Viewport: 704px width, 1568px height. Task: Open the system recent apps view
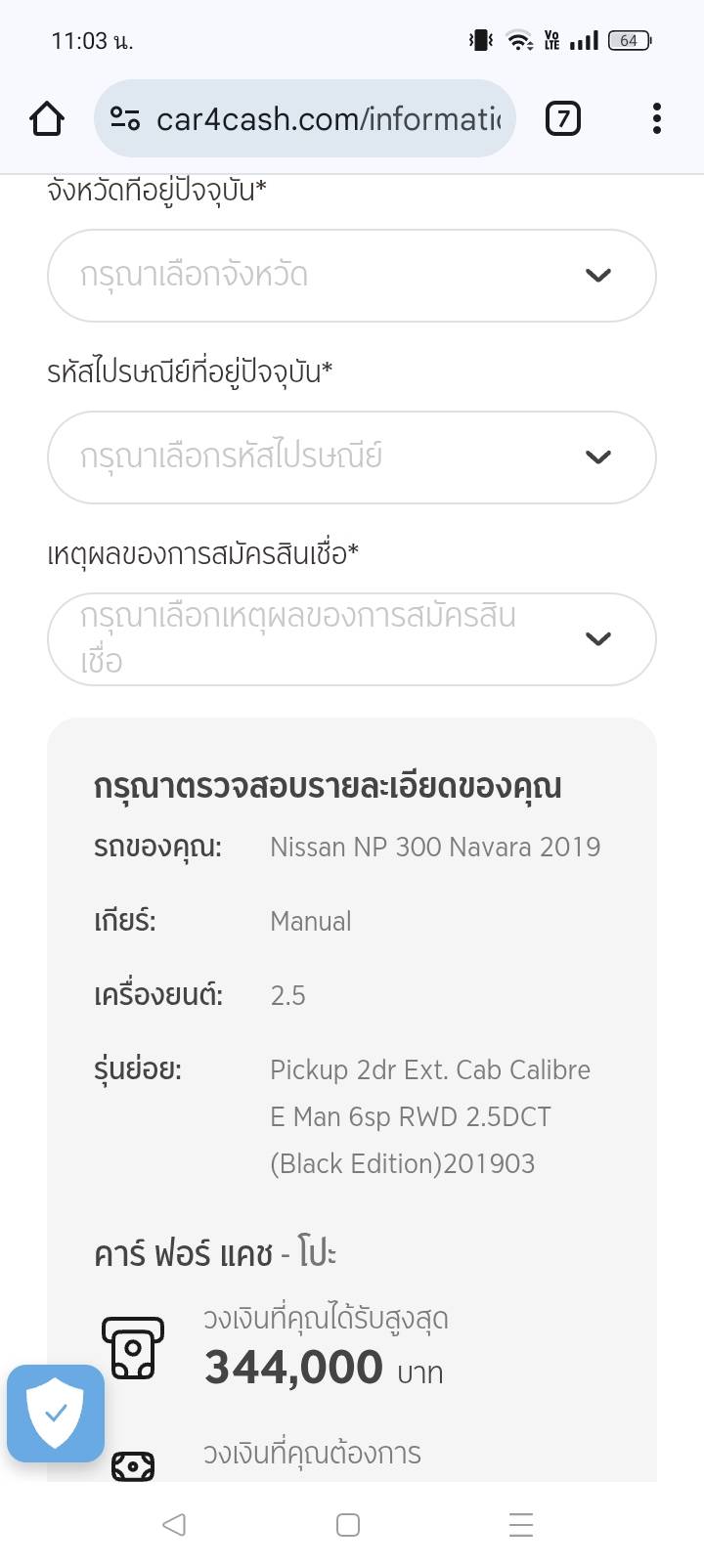[521, 1524]
